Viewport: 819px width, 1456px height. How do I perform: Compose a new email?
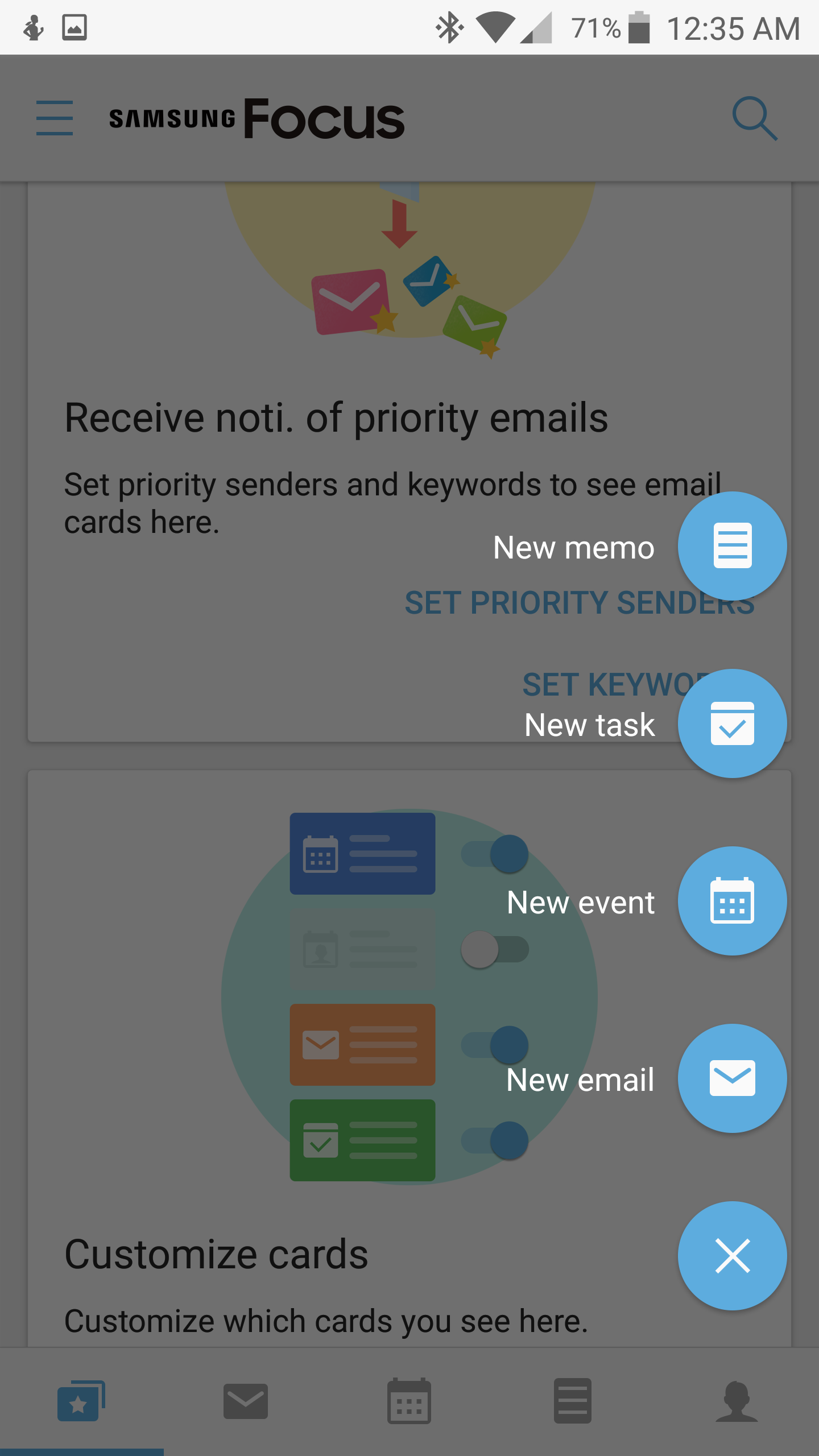click(x=732, y=1078)
